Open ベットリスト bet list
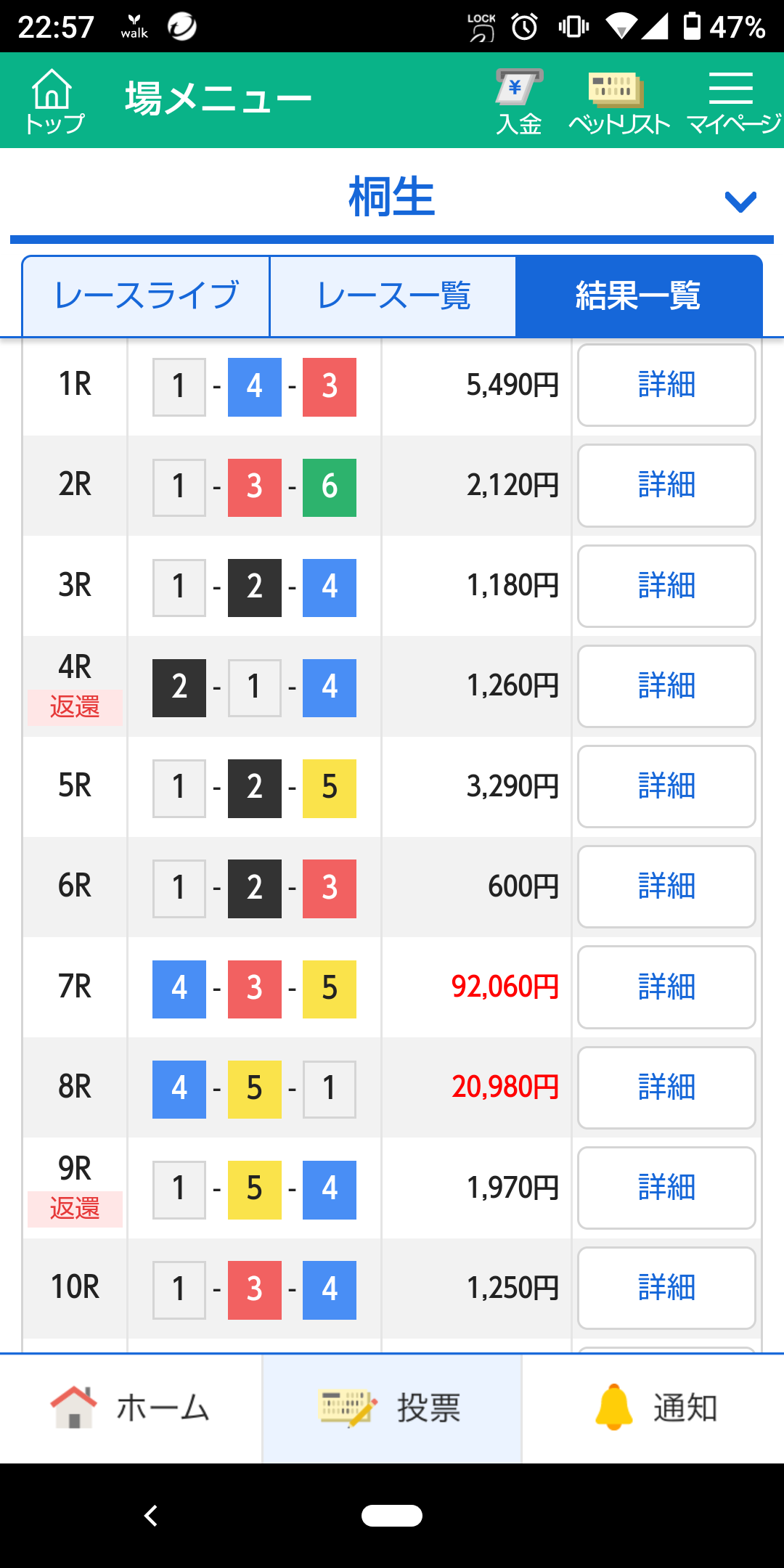 (x=618, y=102)
